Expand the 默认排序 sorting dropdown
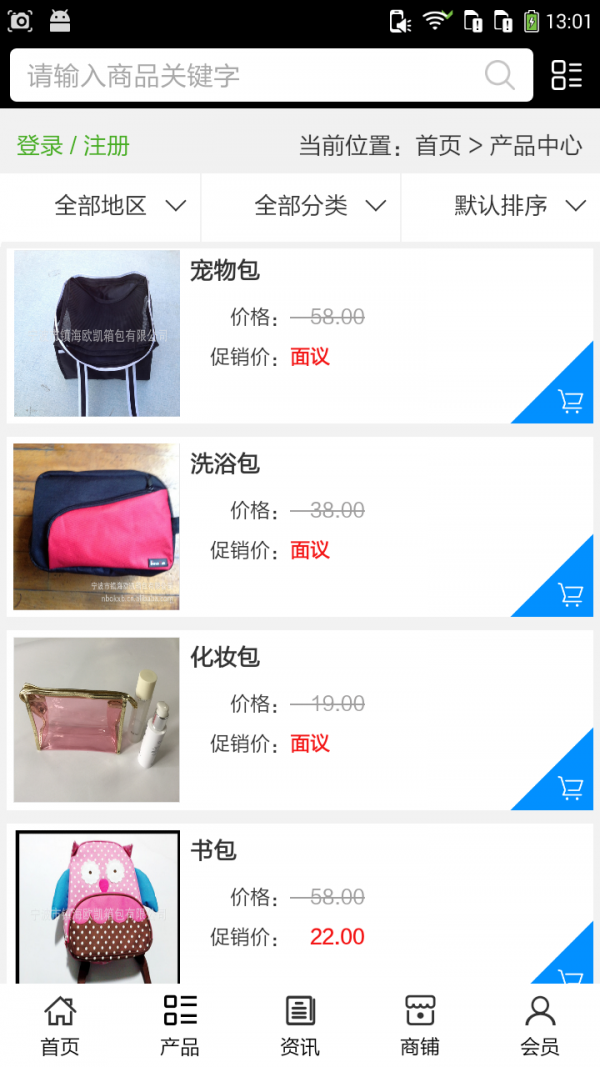The image size is (600, 1067). point(519,207)
